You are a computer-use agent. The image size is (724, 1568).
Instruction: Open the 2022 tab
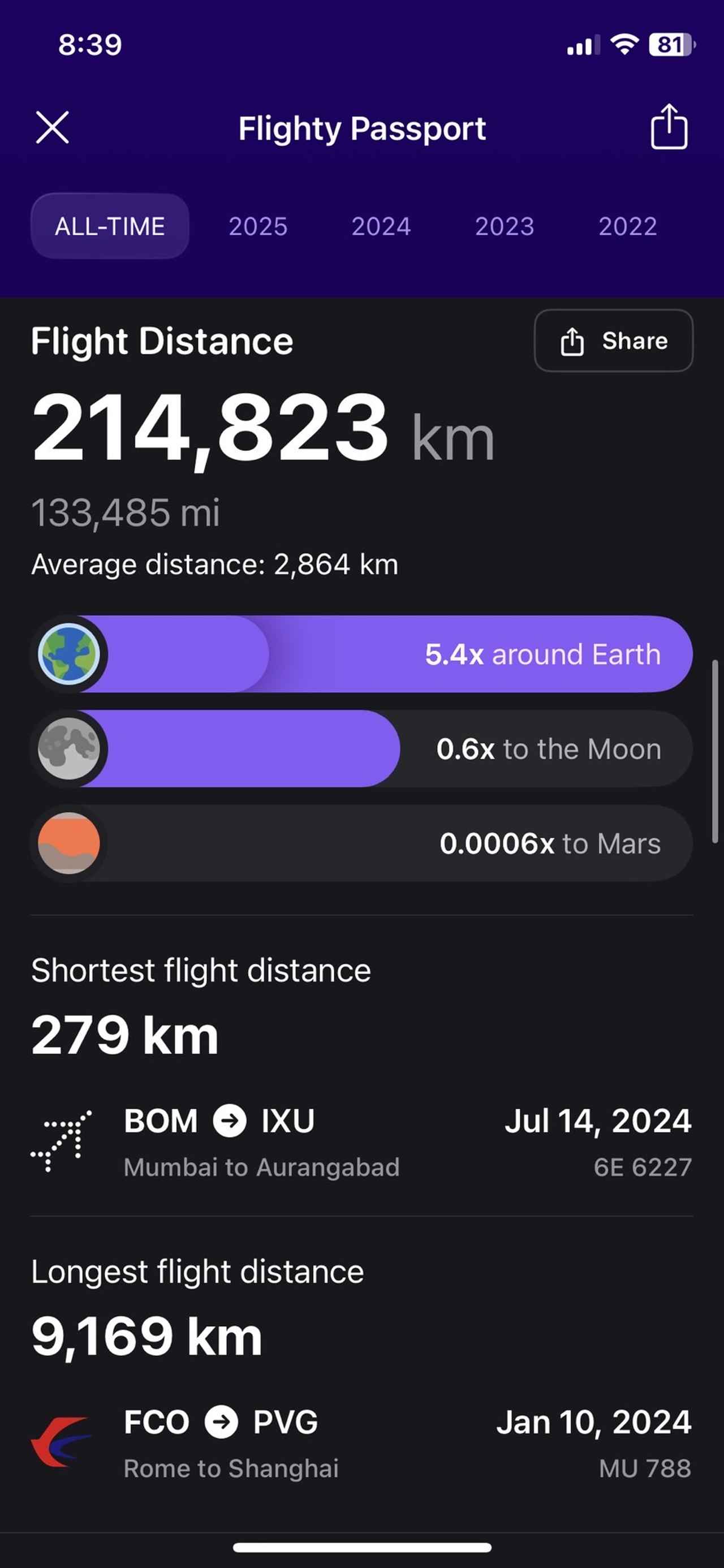[x=627, y=226]
